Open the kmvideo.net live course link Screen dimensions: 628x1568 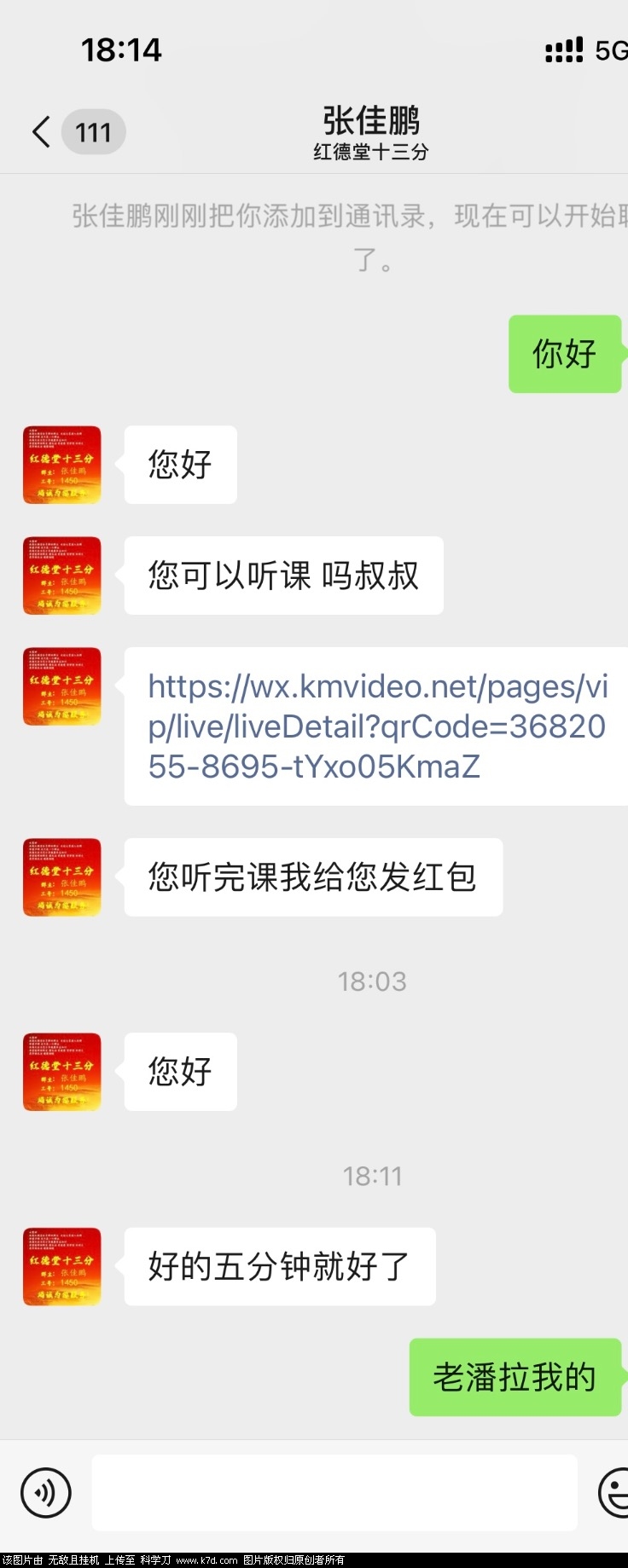(377, 726)
